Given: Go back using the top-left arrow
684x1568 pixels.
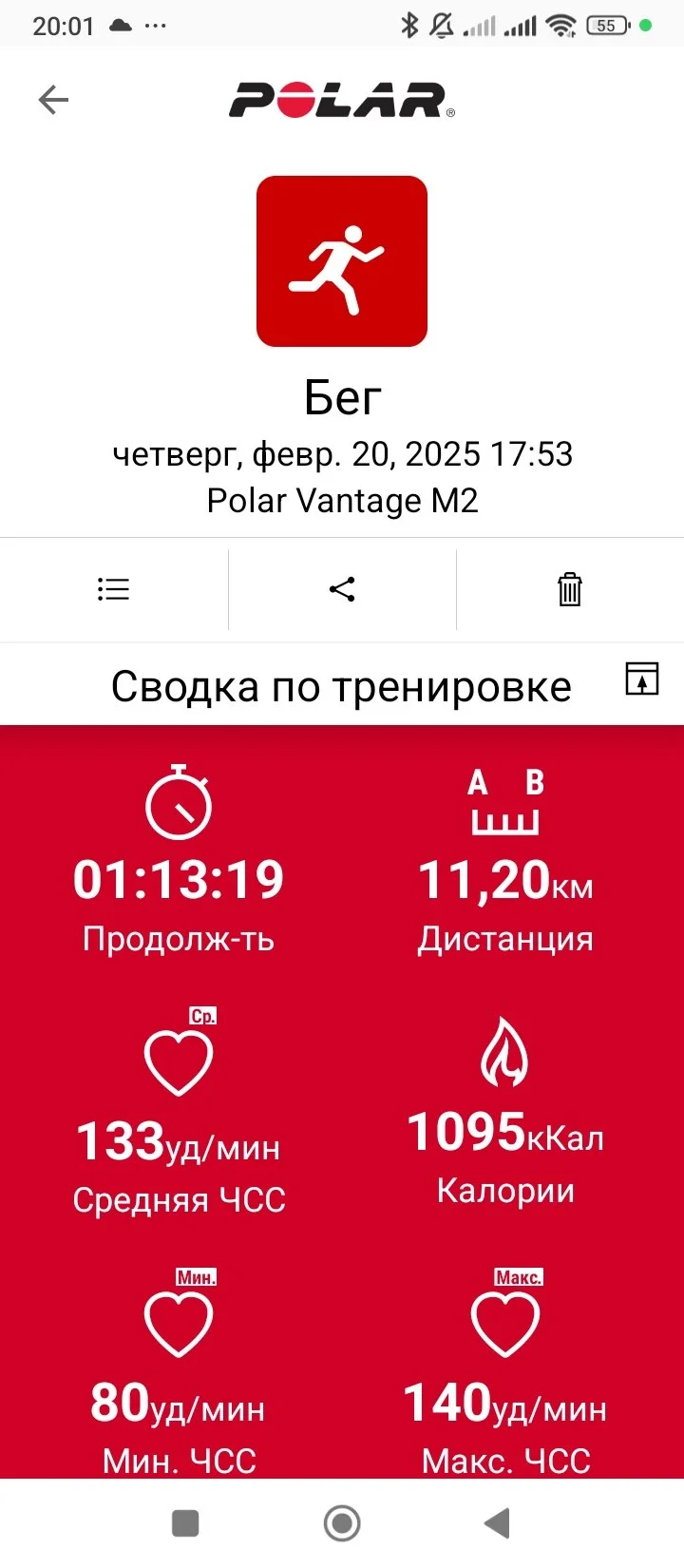Looking at the screenshot, I should (53, 100).
